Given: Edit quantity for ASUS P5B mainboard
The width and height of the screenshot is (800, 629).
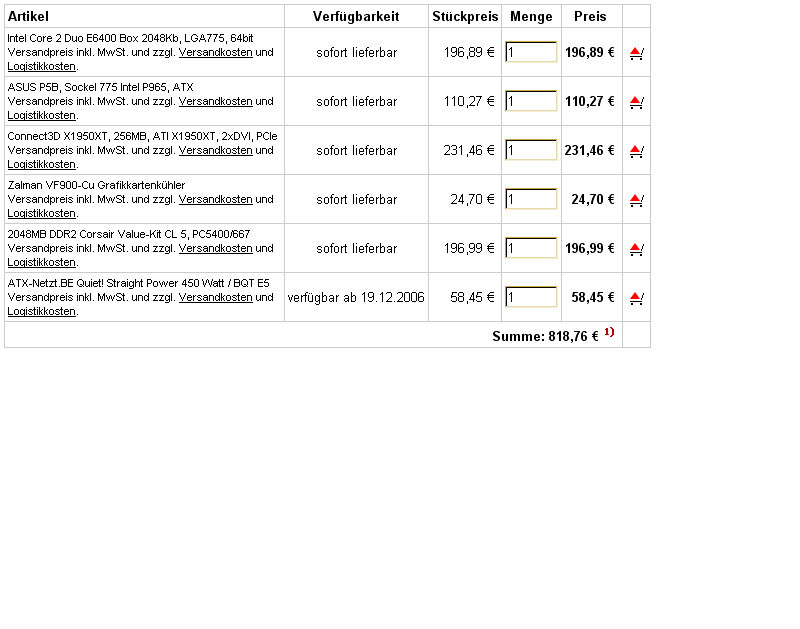Looking at the screenshot, I should (531, 101).
